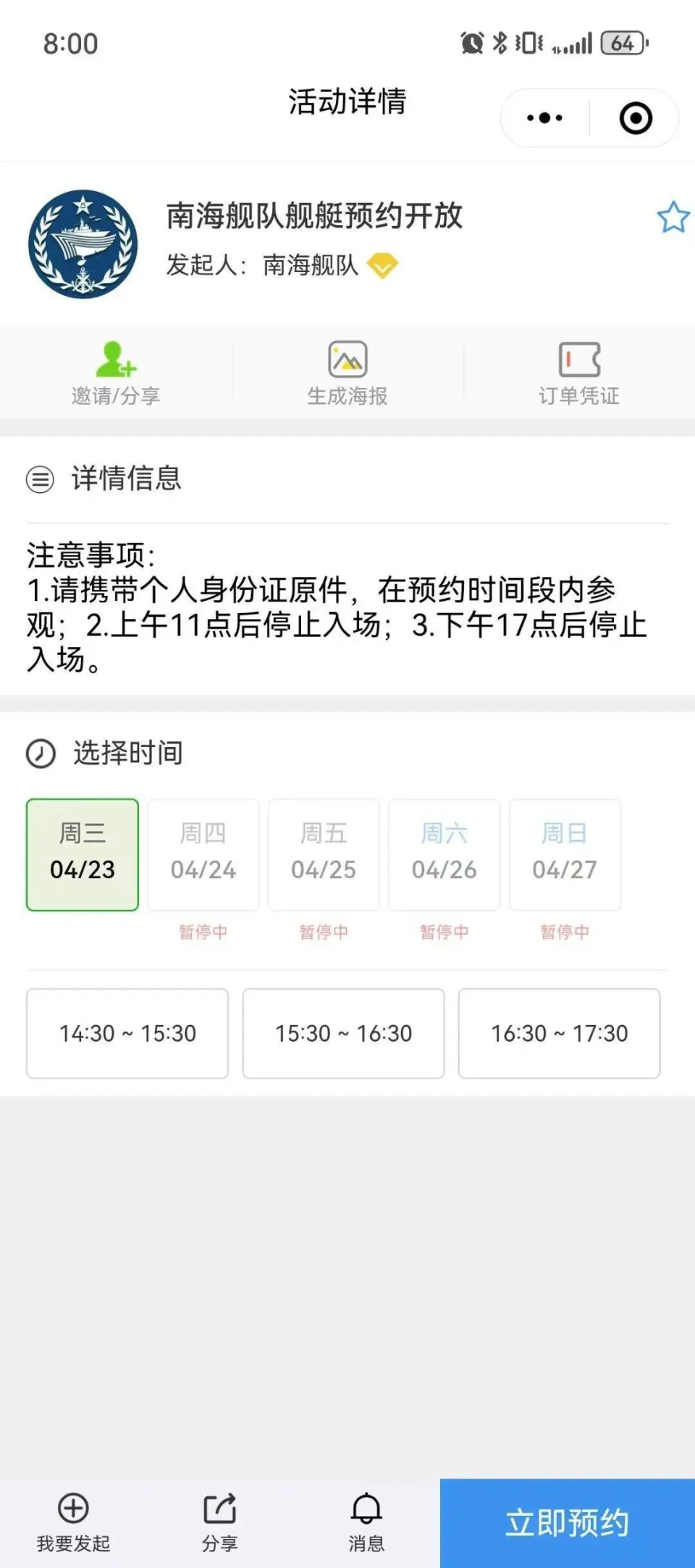The width and height of the screenshot is (695, 1568).
Task: Open 订单凭证 order voucher
Action: (579, 373)
